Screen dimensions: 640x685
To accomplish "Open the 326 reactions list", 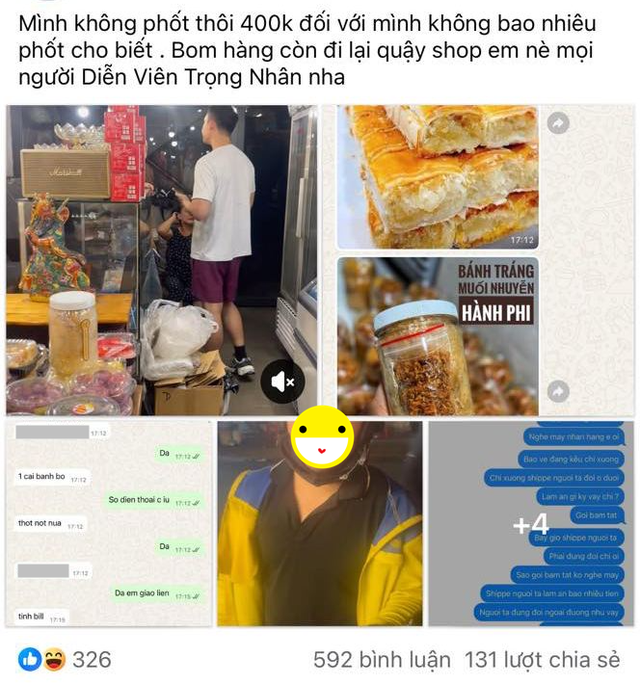I will 66,660.
